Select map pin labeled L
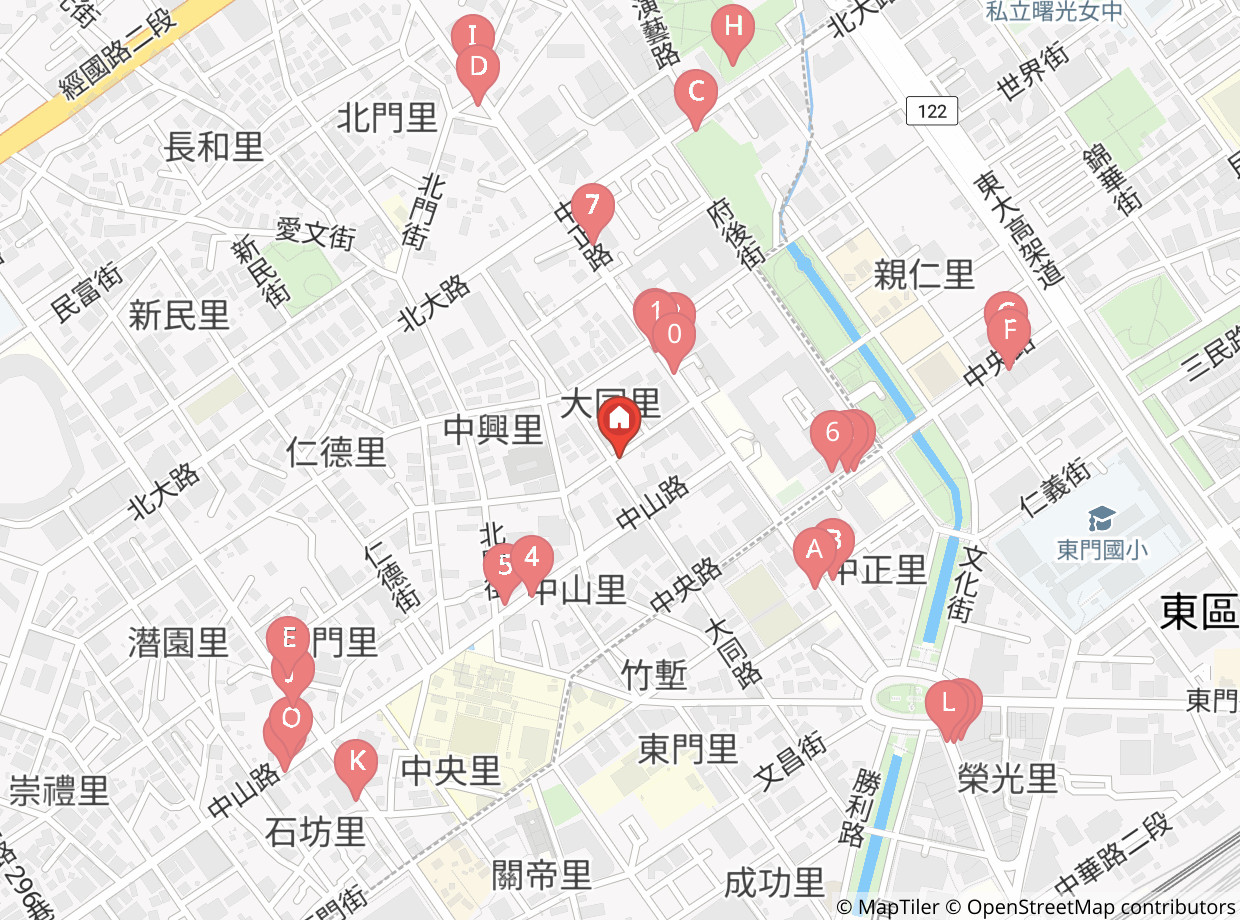 pyautogui.click(x=948, y=709)
